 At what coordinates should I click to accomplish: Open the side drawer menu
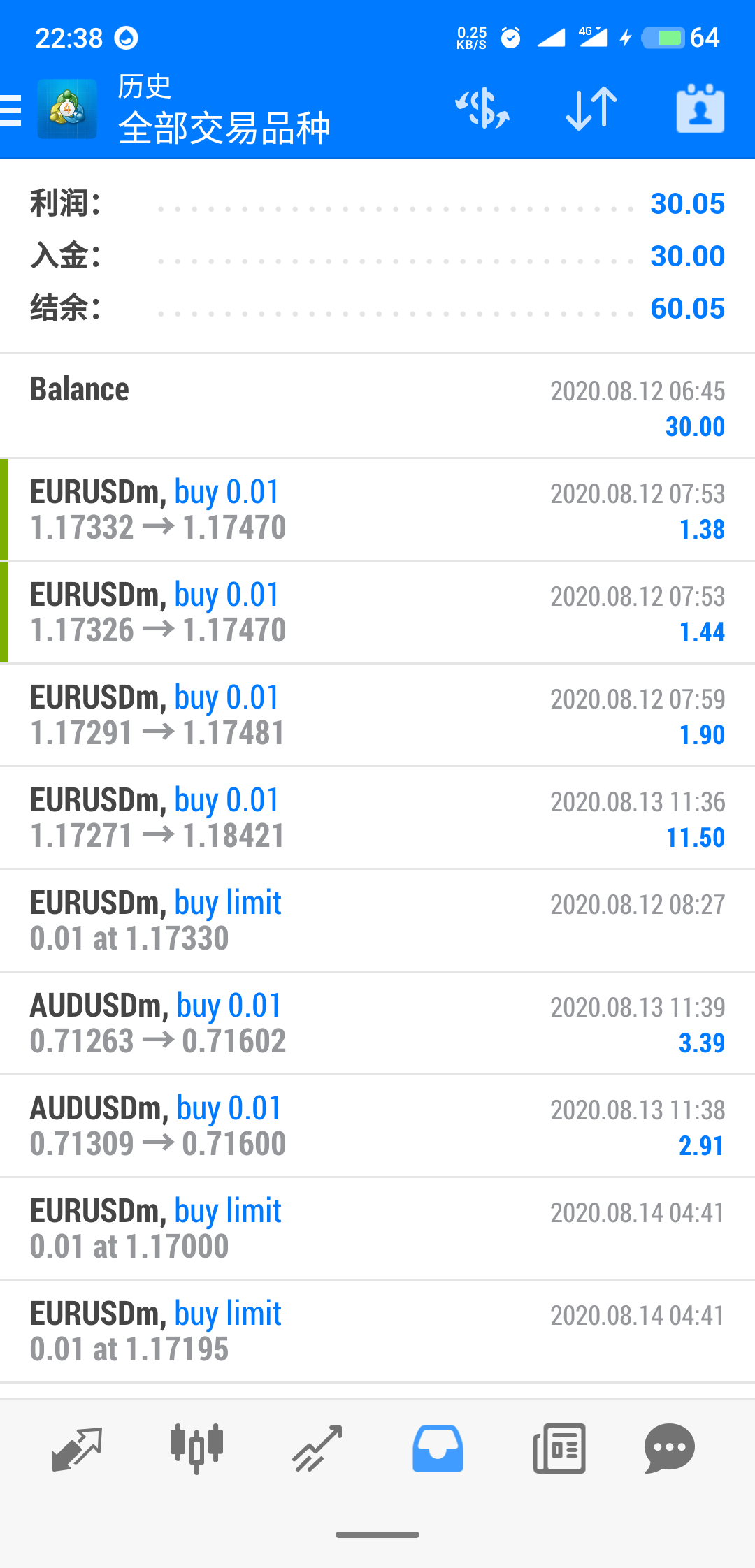11,110
